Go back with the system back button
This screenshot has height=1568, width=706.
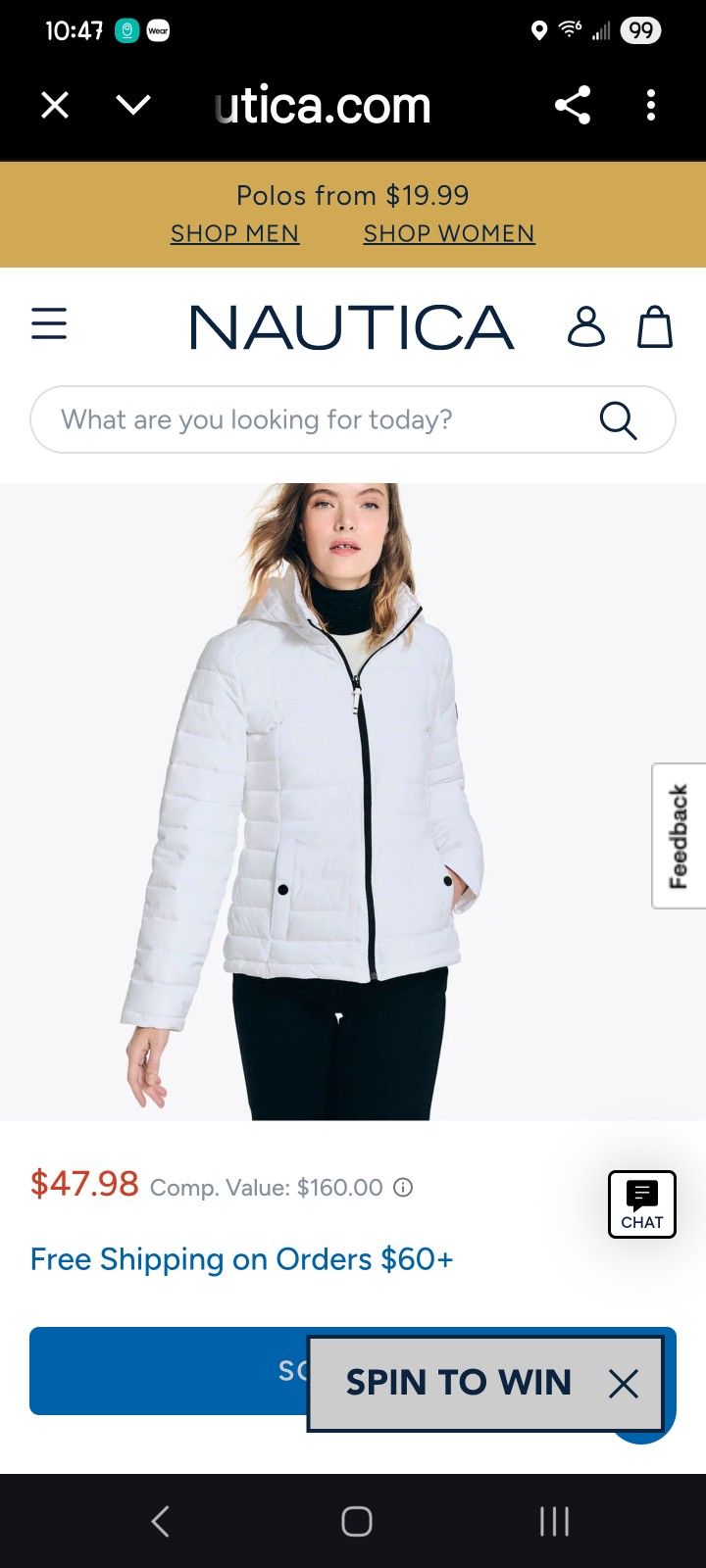161,1521
